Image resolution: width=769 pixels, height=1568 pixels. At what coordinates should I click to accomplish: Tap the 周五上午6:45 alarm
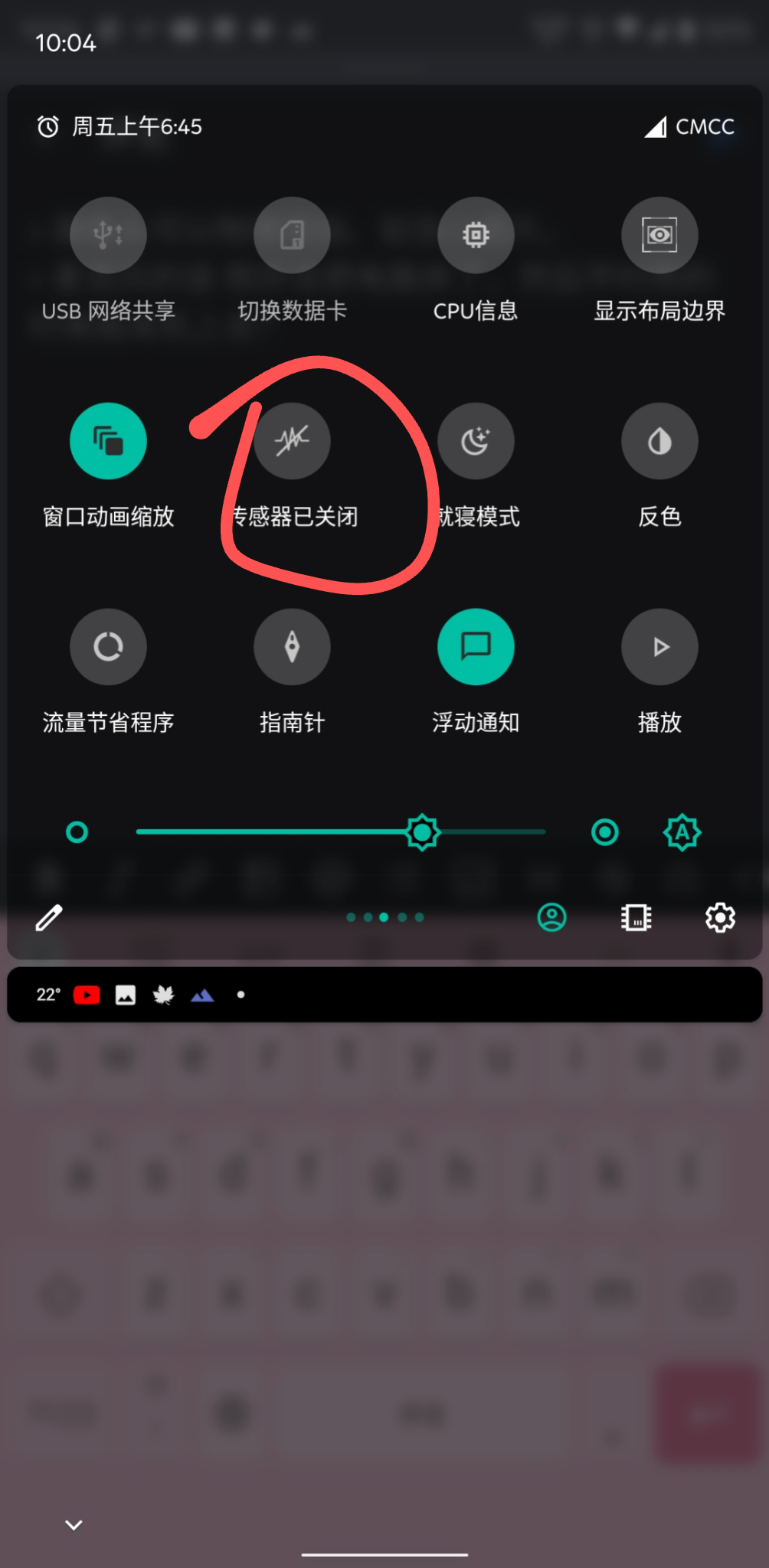coord(121,126)
